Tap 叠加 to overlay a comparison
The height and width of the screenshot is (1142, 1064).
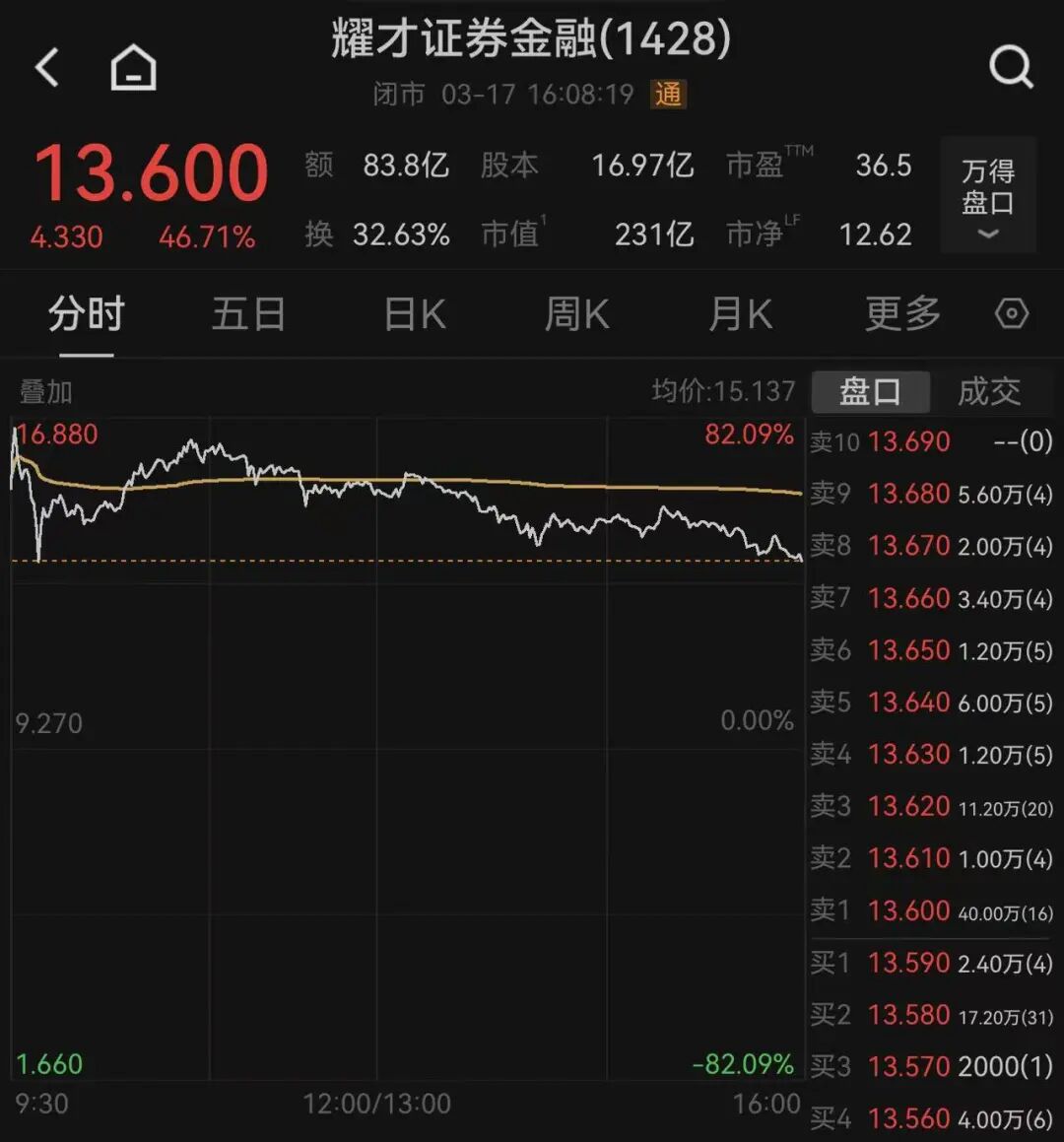point(45,392)
